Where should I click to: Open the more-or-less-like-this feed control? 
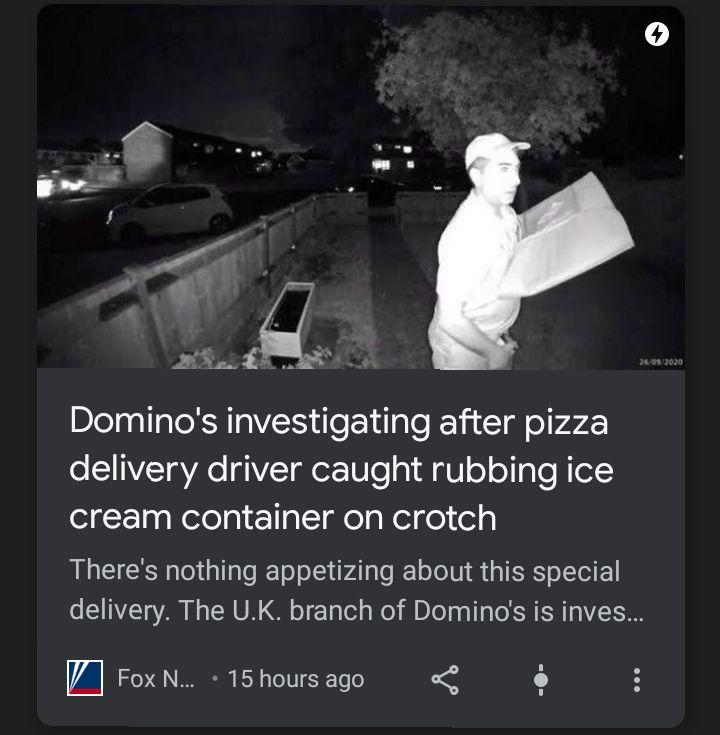coord(541,680)
